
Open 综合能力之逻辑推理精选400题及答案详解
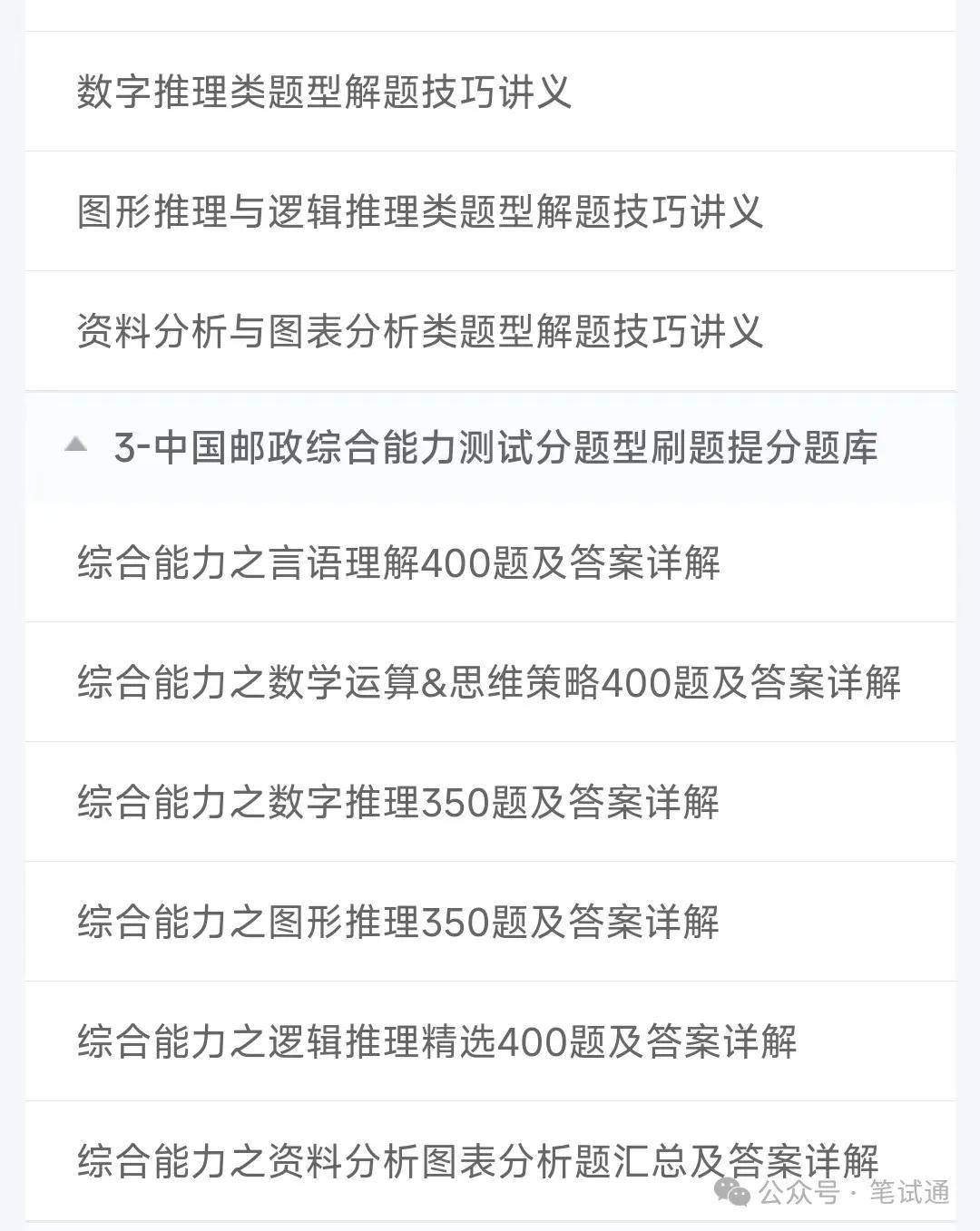tap(436, 1041)
